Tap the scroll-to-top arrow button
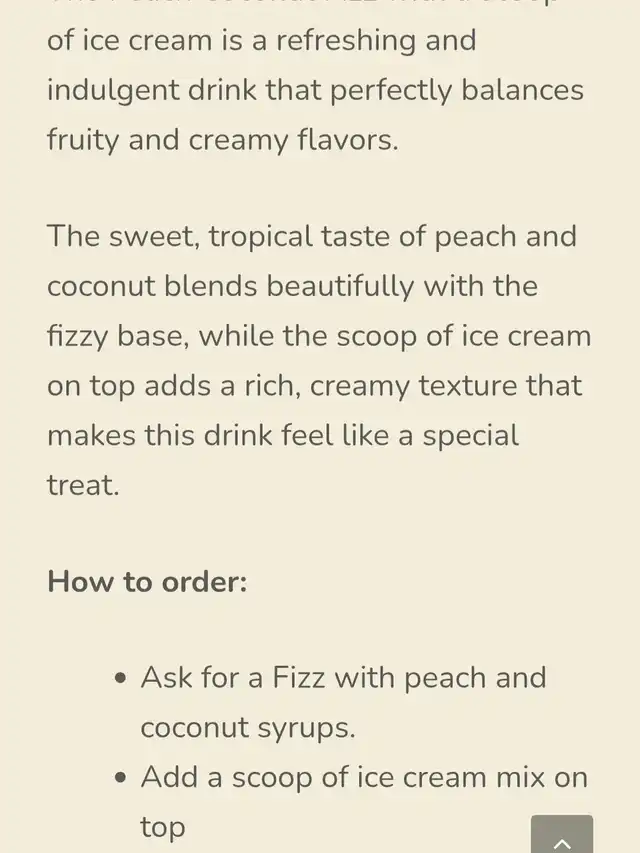The height and width of the screenshot is (853, 640). tap(561, 836)
